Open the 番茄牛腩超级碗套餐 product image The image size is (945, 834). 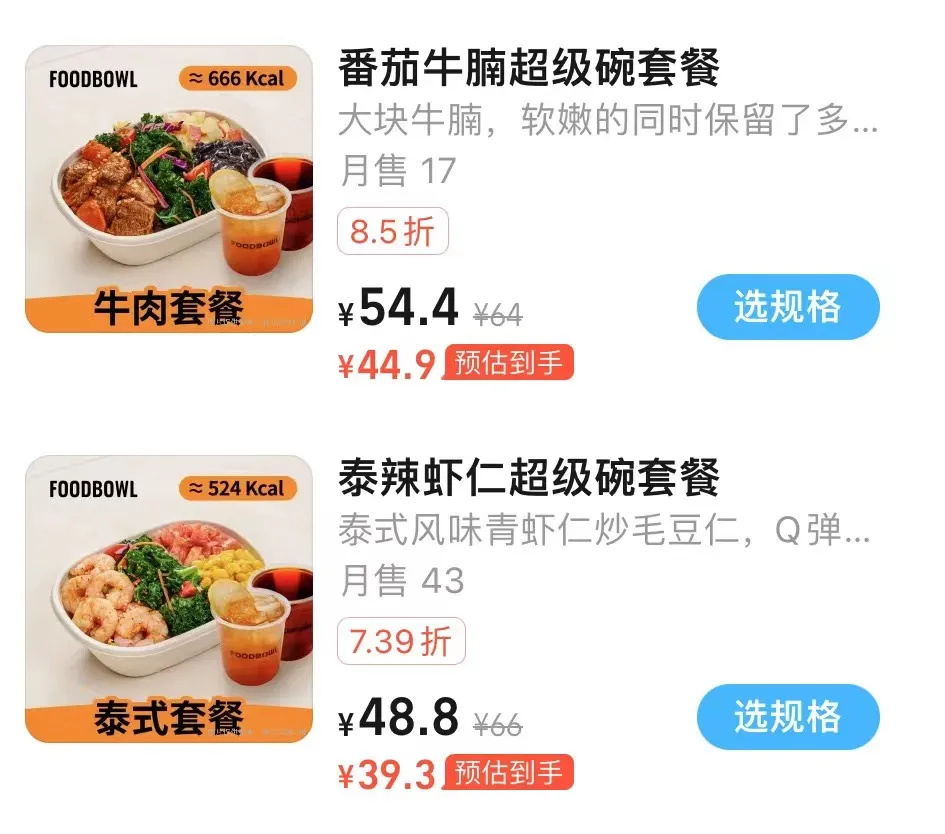point(169,189)
